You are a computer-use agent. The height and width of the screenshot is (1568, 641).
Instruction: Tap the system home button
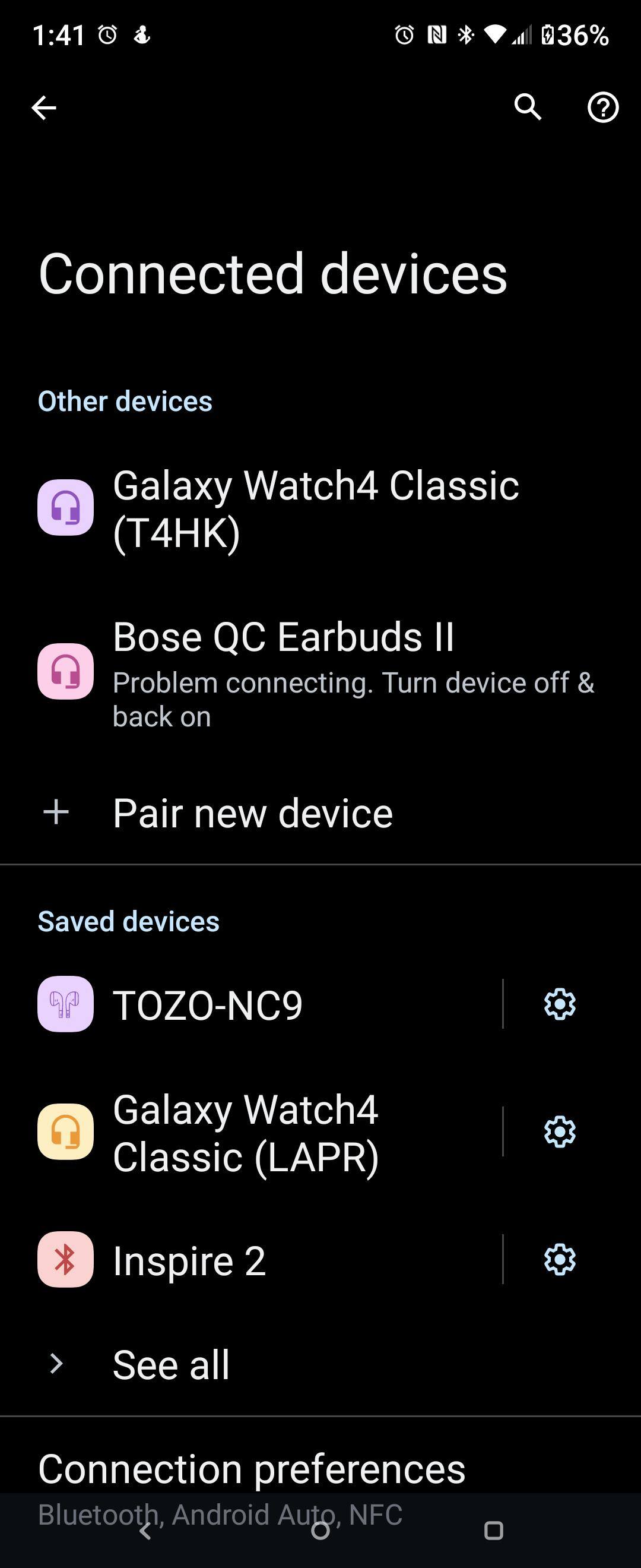click(x=320, y=1530)
